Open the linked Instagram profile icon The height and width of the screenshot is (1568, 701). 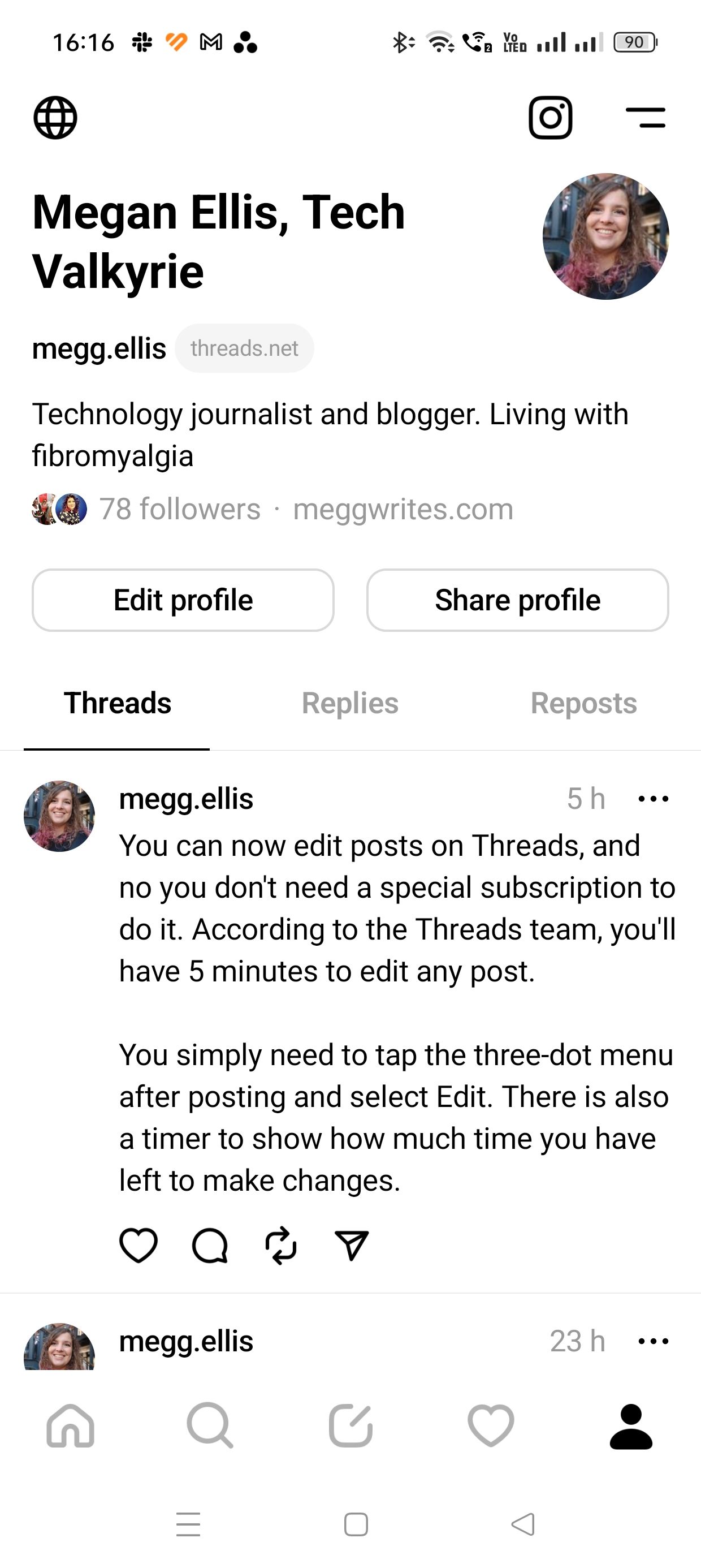pyautogui.click(x=550, y=118)
